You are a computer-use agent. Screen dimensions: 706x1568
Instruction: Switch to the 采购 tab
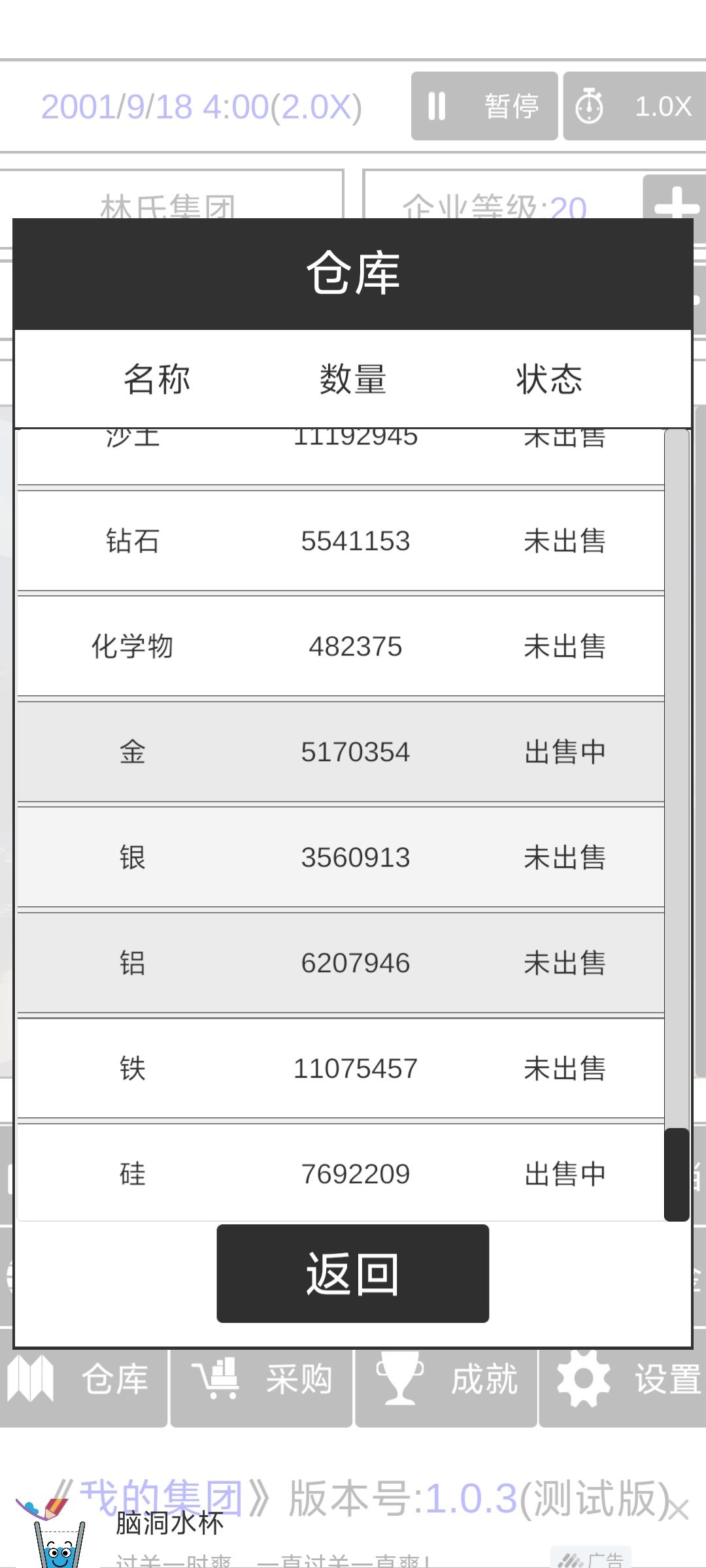[262, 1379]
